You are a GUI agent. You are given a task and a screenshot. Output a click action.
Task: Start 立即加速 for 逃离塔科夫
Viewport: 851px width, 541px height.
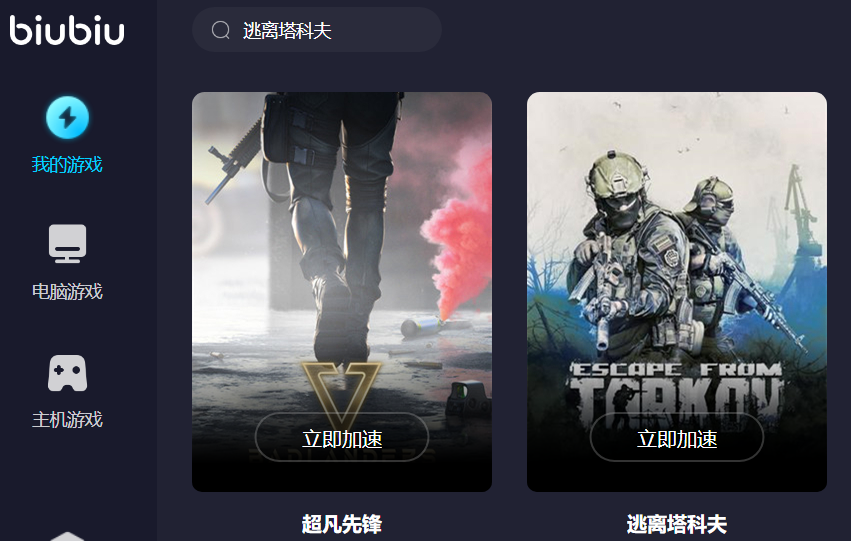click(x=677, y=438)
